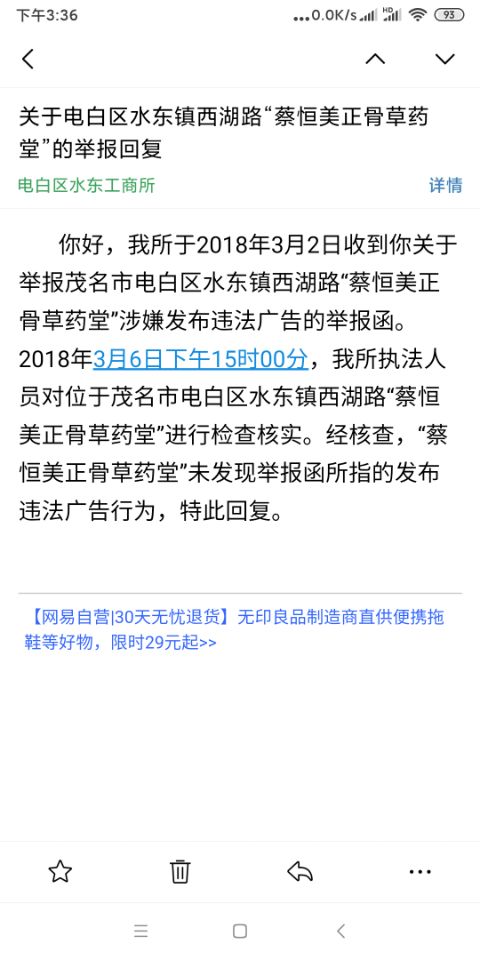
Task: Open the more options menu
Action: [x=420, y=871]
